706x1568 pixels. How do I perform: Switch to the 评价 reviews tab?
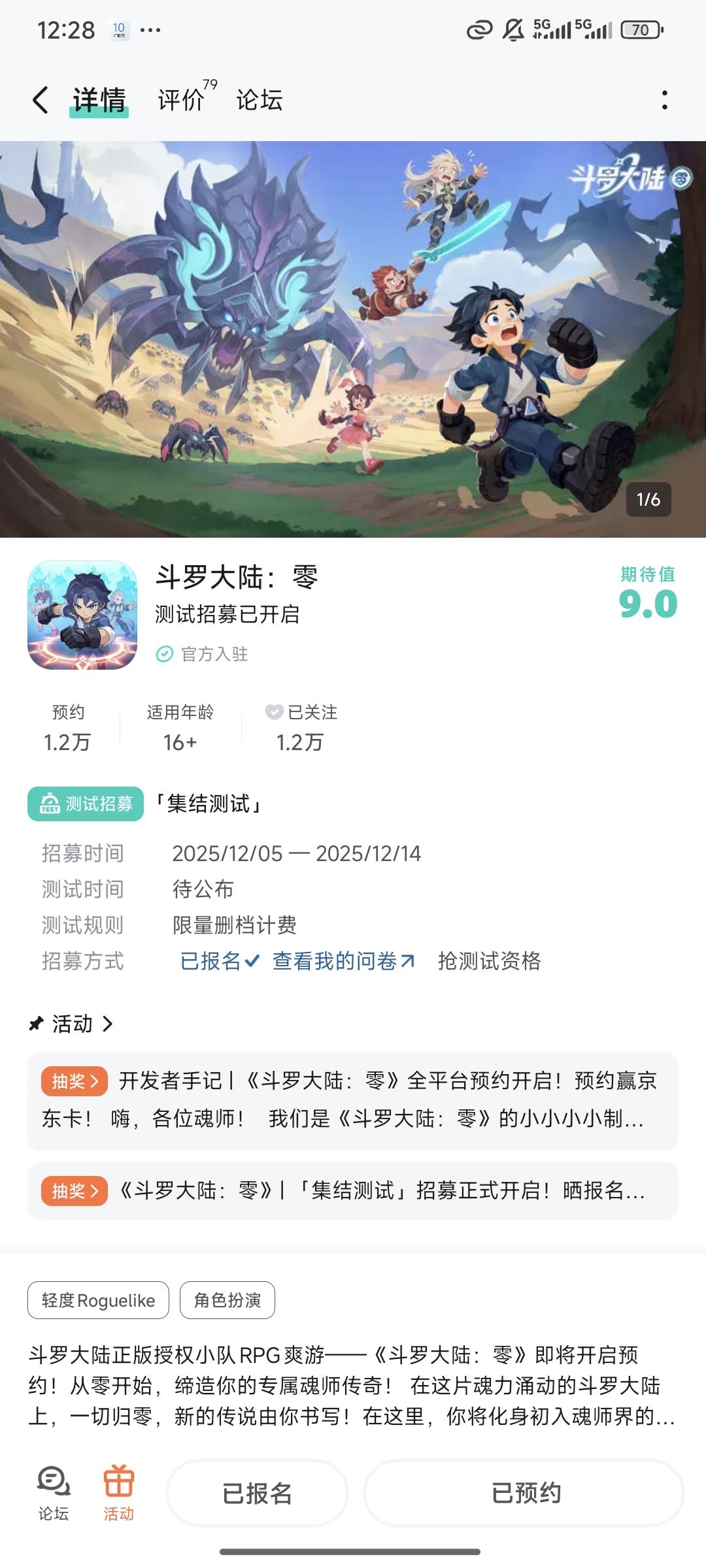pos(178,99)
